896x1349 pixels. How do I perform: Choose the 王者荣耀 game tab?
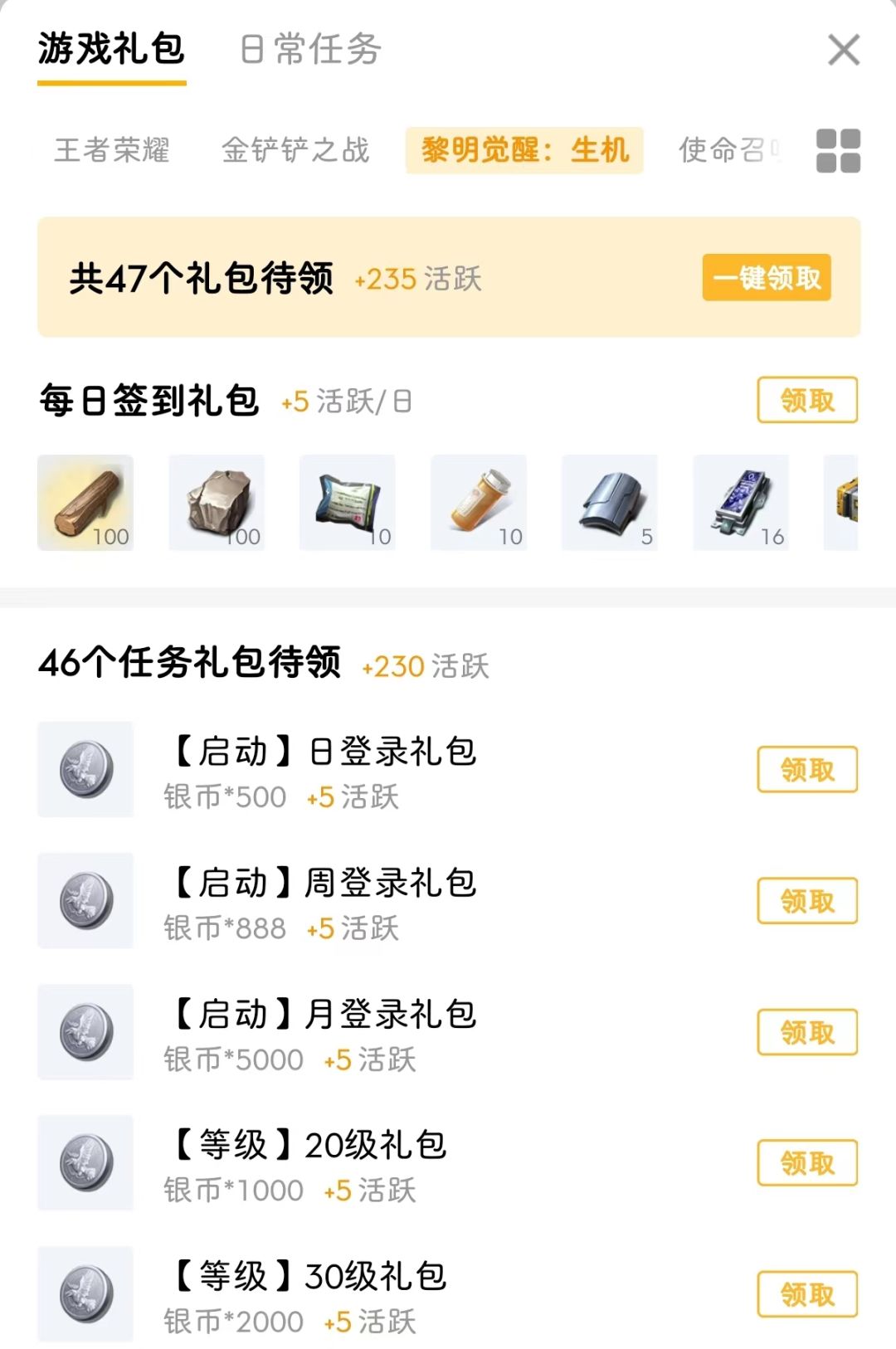tap(112, 150)
